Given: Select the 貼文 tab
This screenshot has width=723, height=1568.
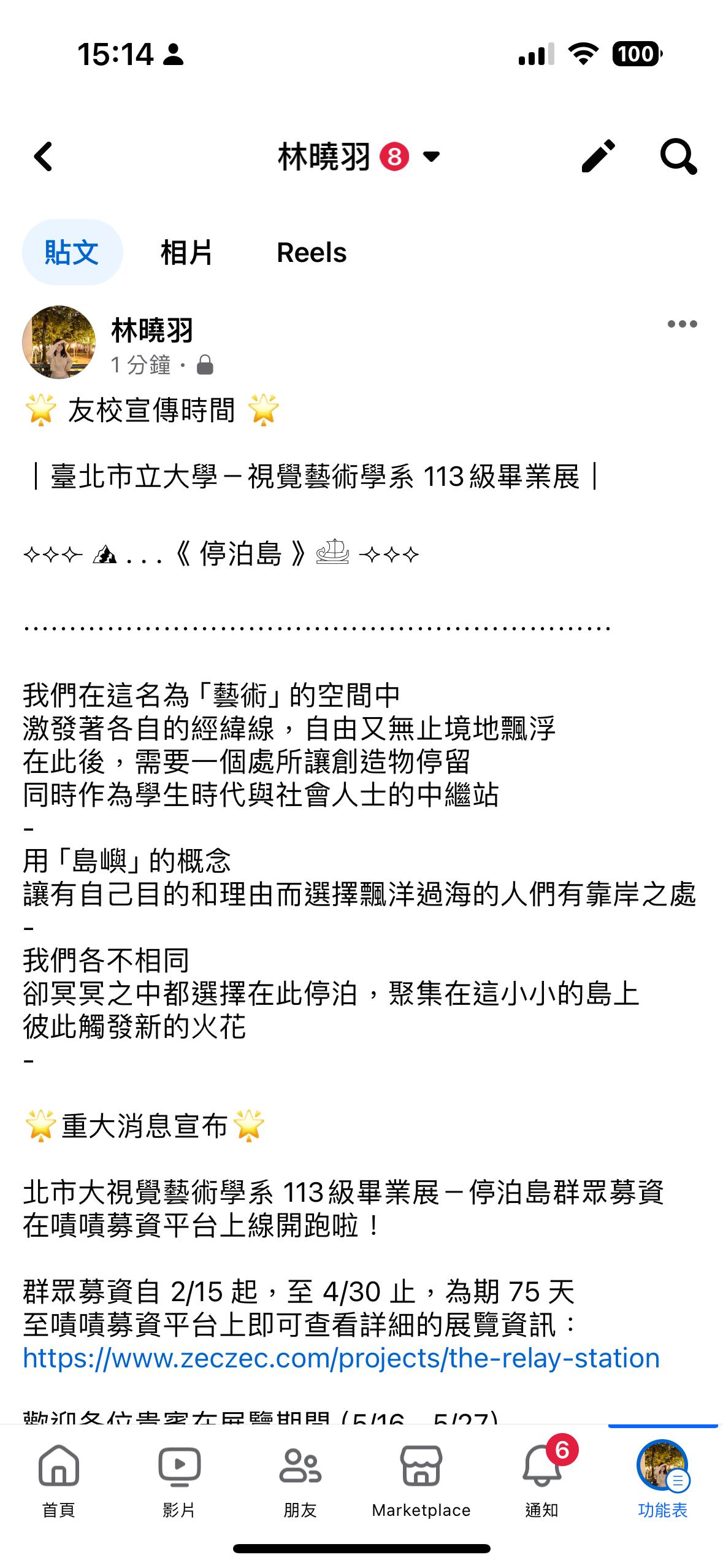Looking at the screenshot, I should 72,252.
